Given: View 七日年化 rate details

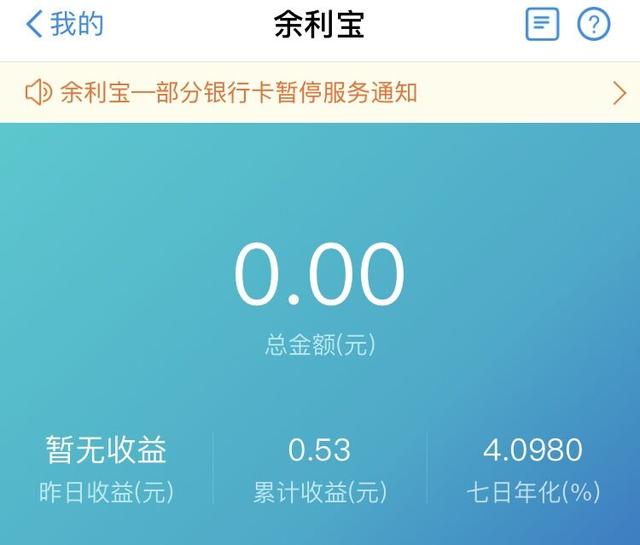Looking at the screenshot, I should (532, 467).
